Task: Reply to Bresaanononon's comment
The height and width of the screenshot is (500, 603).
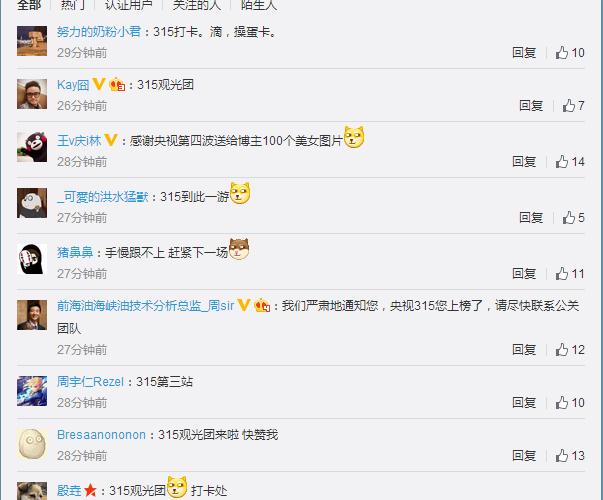Action: [x=524, y=455]
